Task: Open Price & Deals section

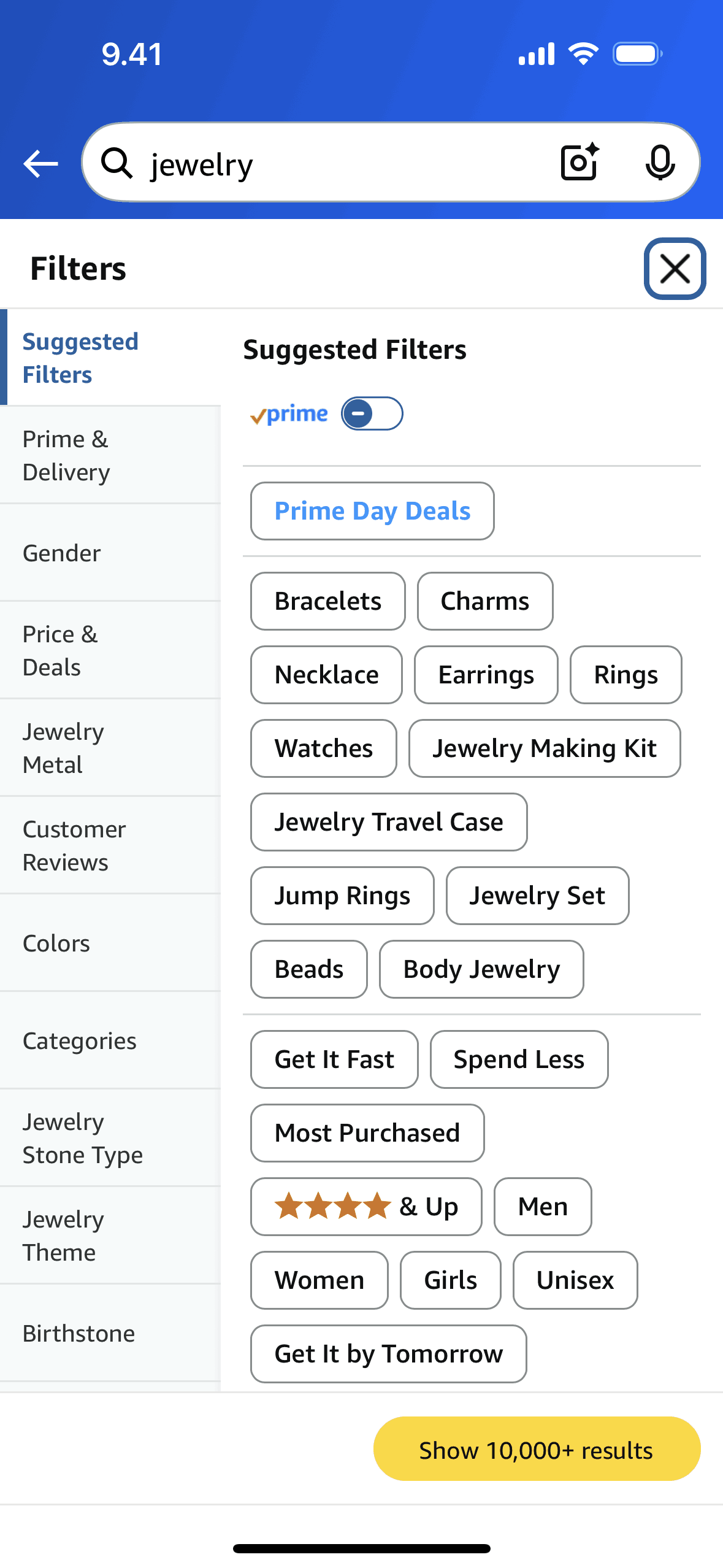Action: [110, 651]
